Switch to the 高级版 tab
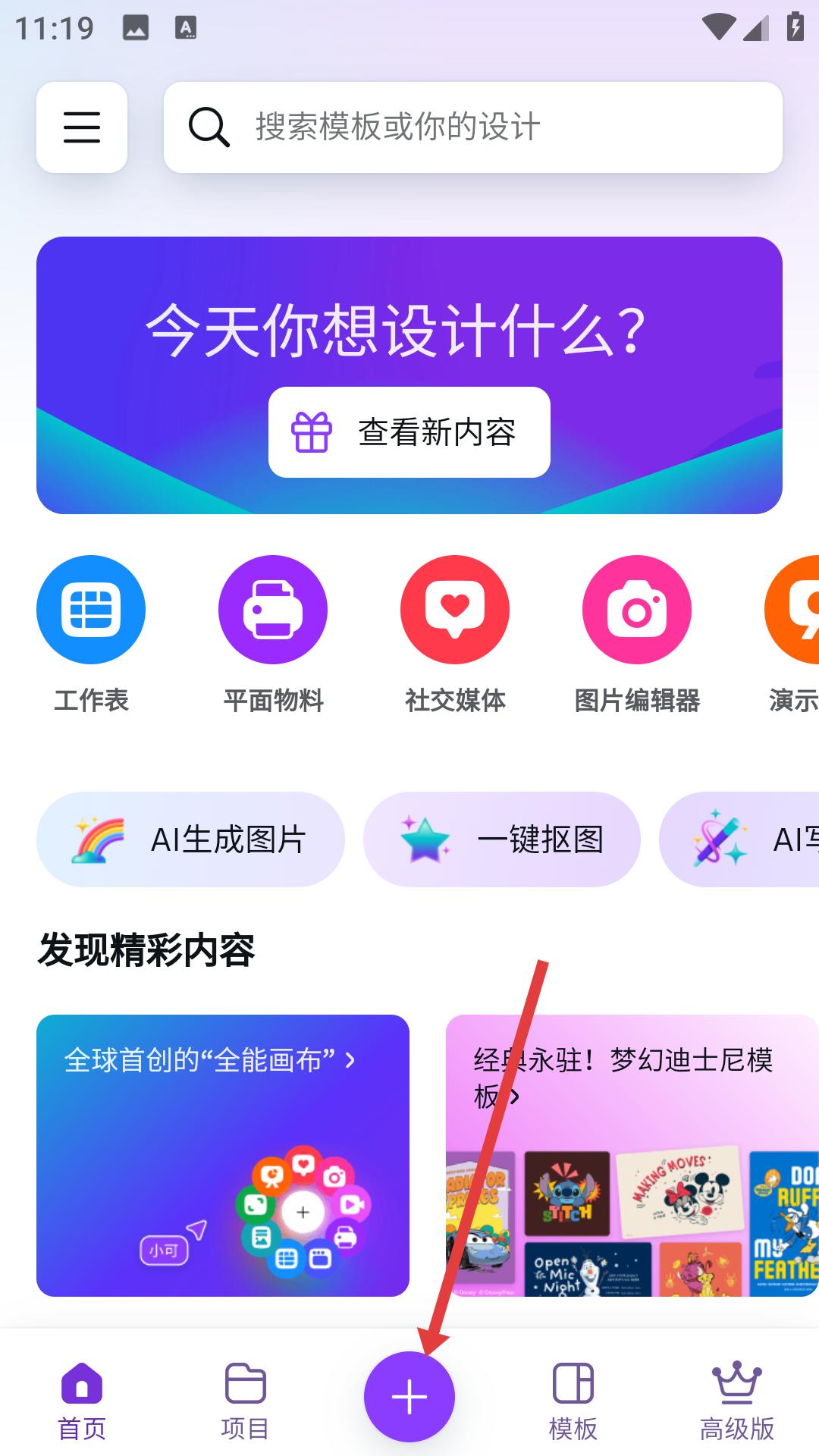This screenshot has width=819, height=1456. [x=737, y=1401]
